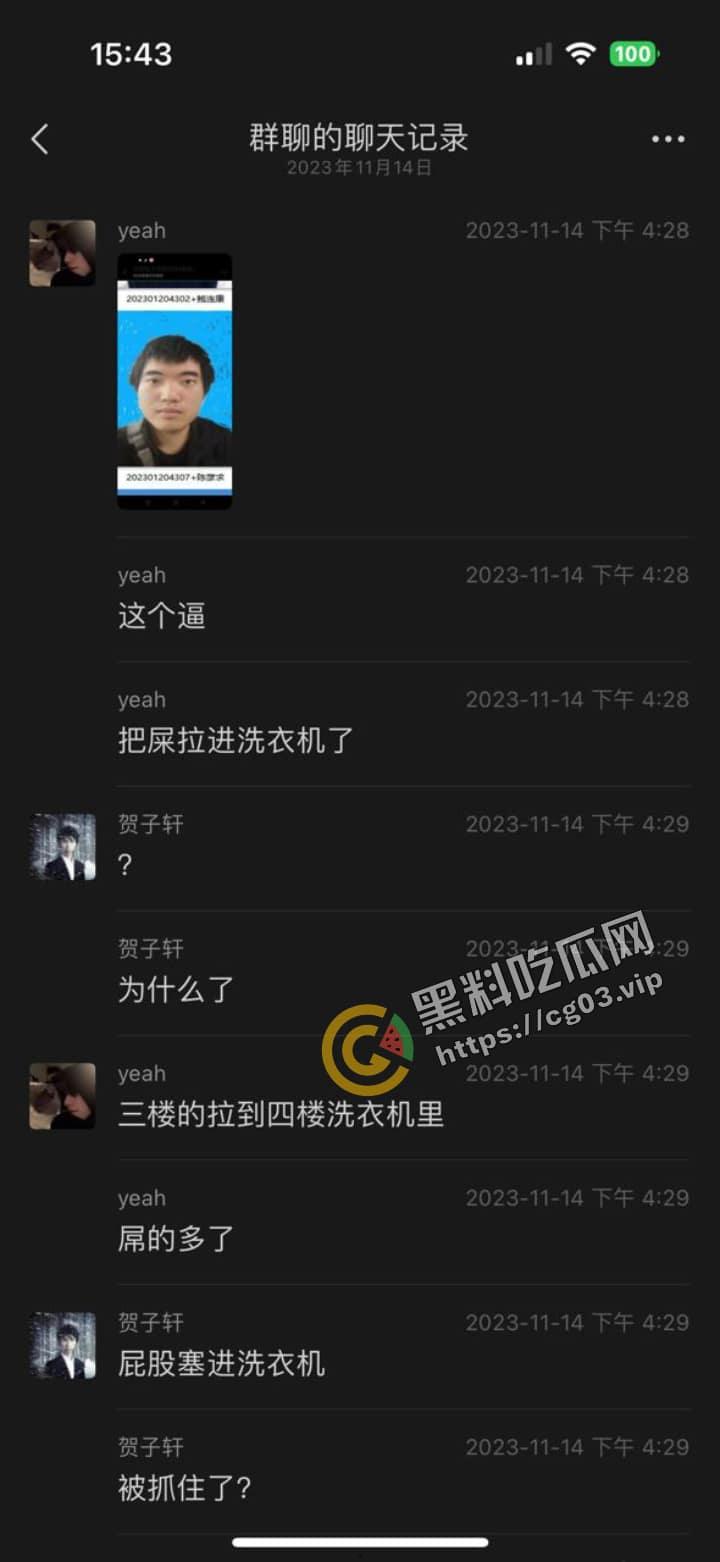Open the shared ID photo image
The image size is (720, 1562).
(175, 380)
